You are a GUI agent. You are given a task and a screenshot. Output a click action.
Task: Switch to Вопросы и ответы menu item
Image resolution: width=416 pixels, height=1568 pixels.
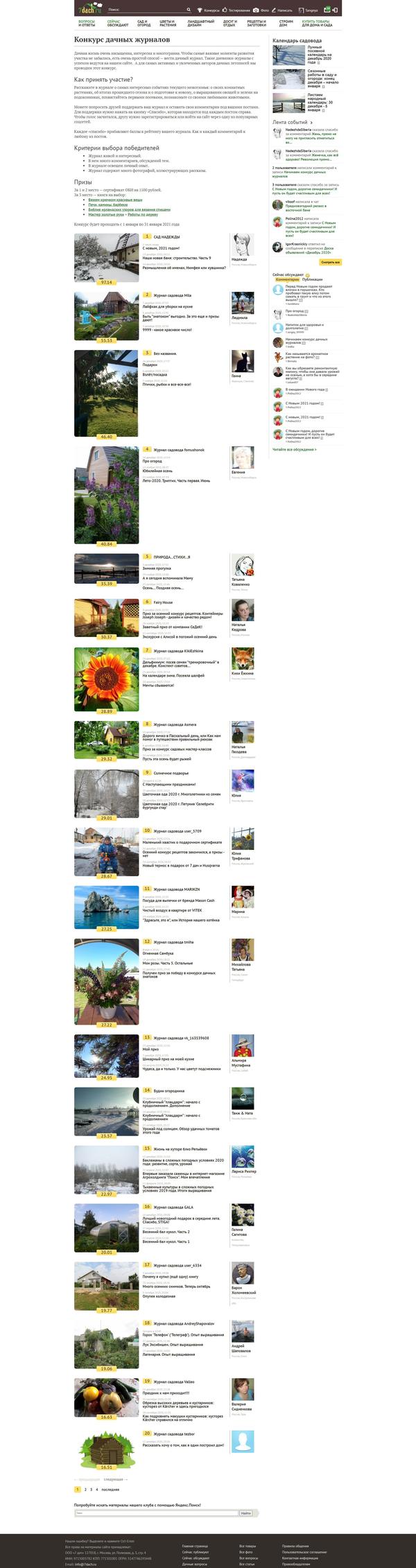point(87,24)
